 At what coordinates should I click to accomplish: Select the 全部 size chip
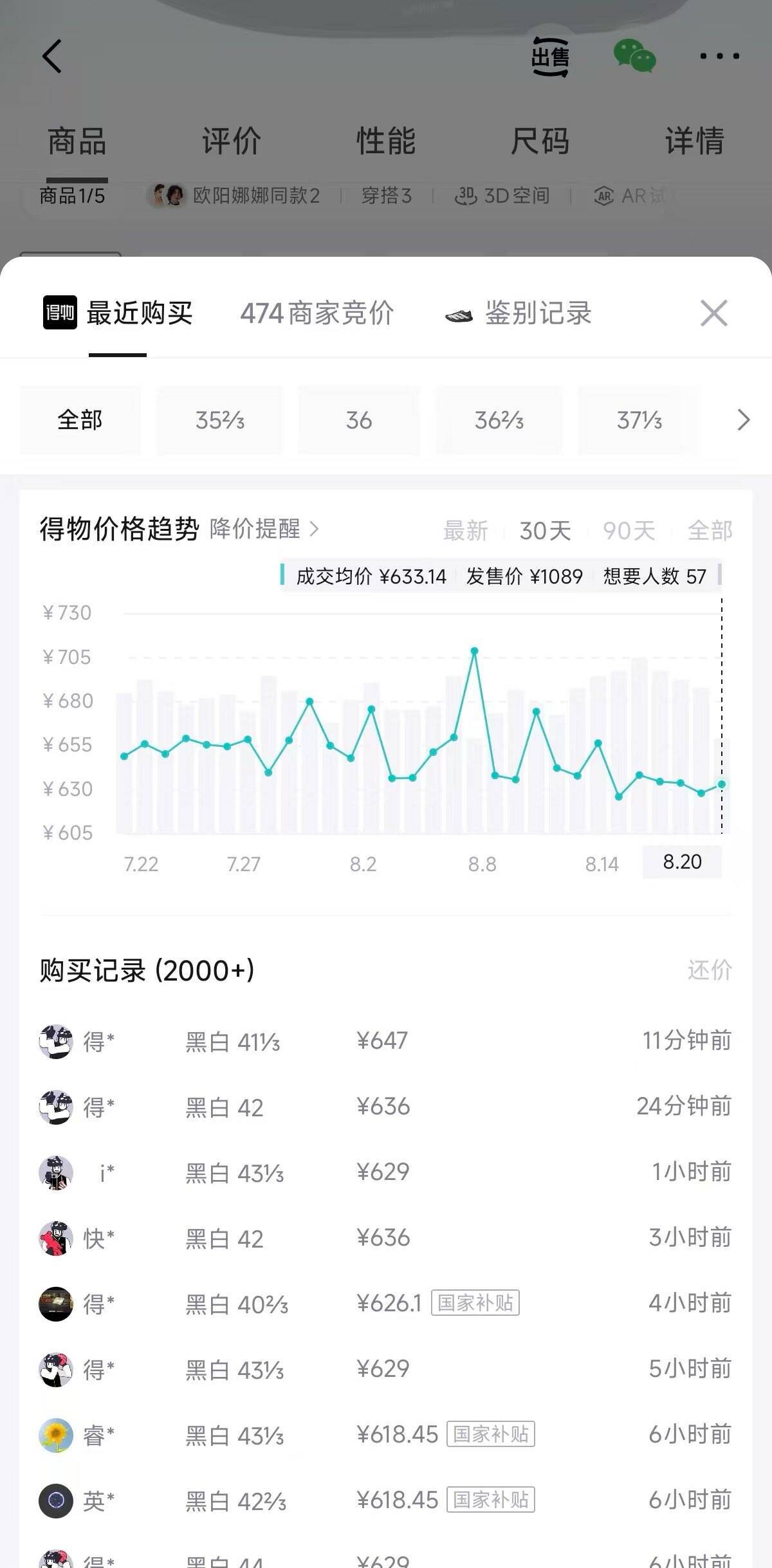coord(80,420)
